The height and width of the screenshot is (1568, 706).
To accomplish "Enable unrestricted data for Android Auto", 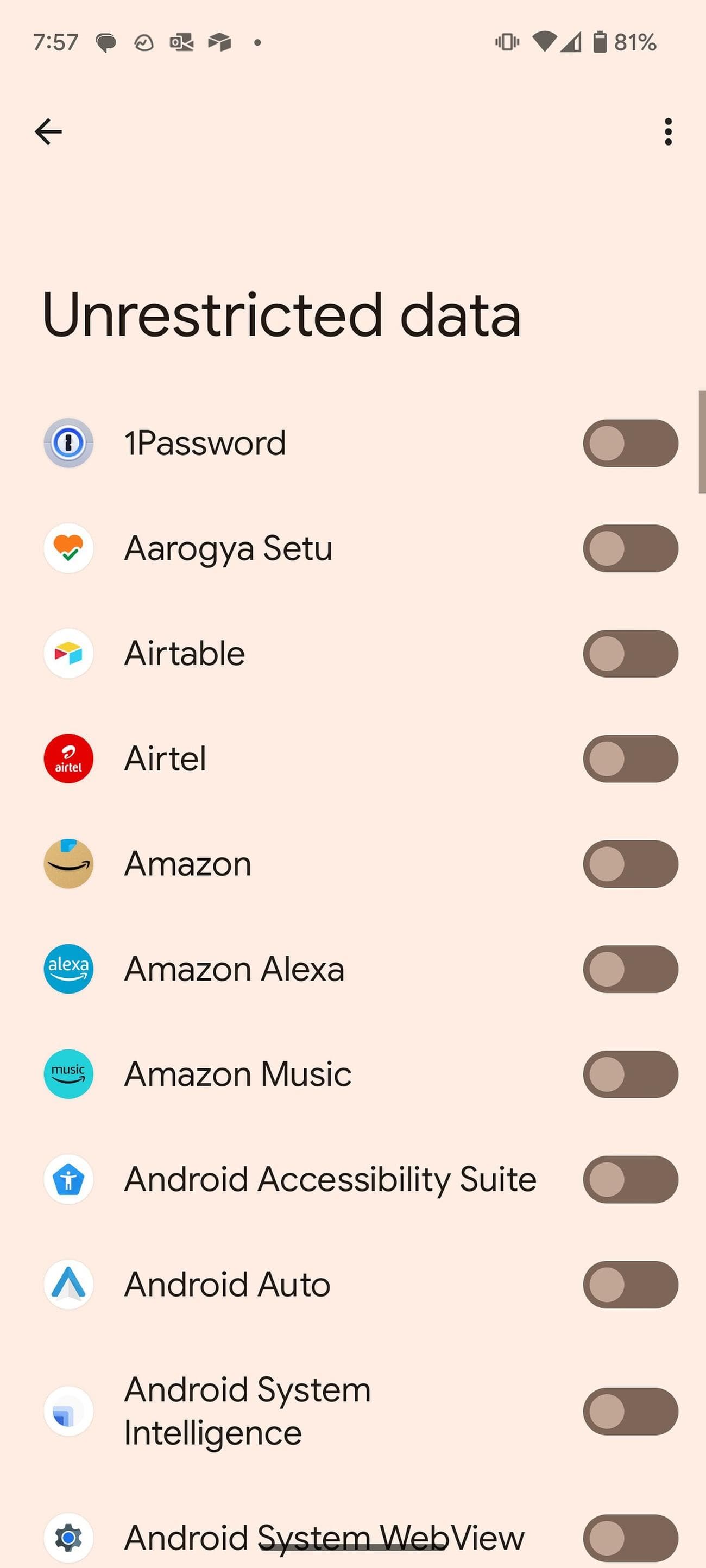I will (x=630, y=1285).
